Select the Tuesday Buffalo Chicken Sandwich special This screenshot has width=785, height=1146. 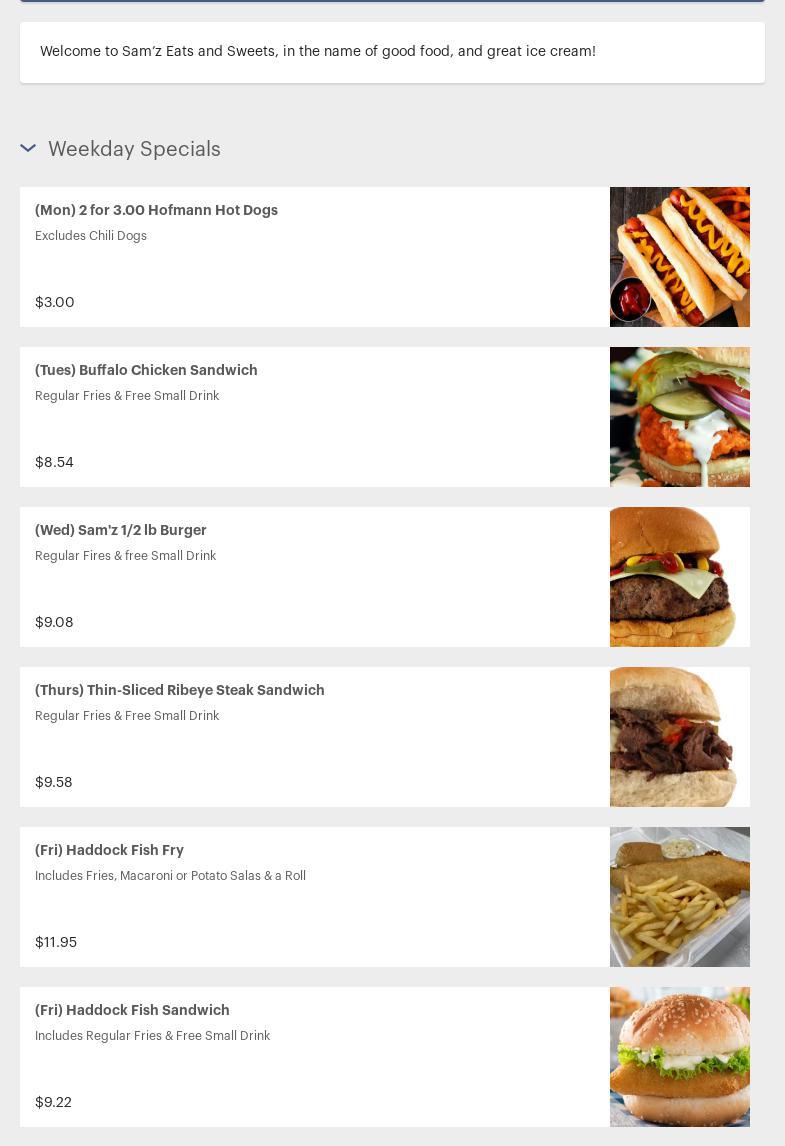click(x=146, y=371)
